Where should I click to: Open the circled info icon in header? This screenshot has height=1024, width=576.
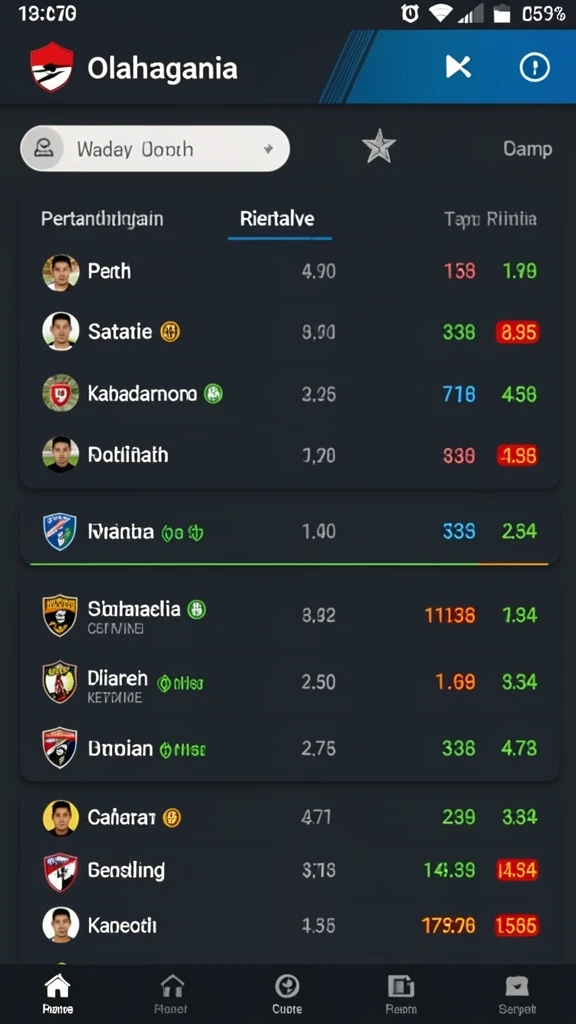(534, 67)
